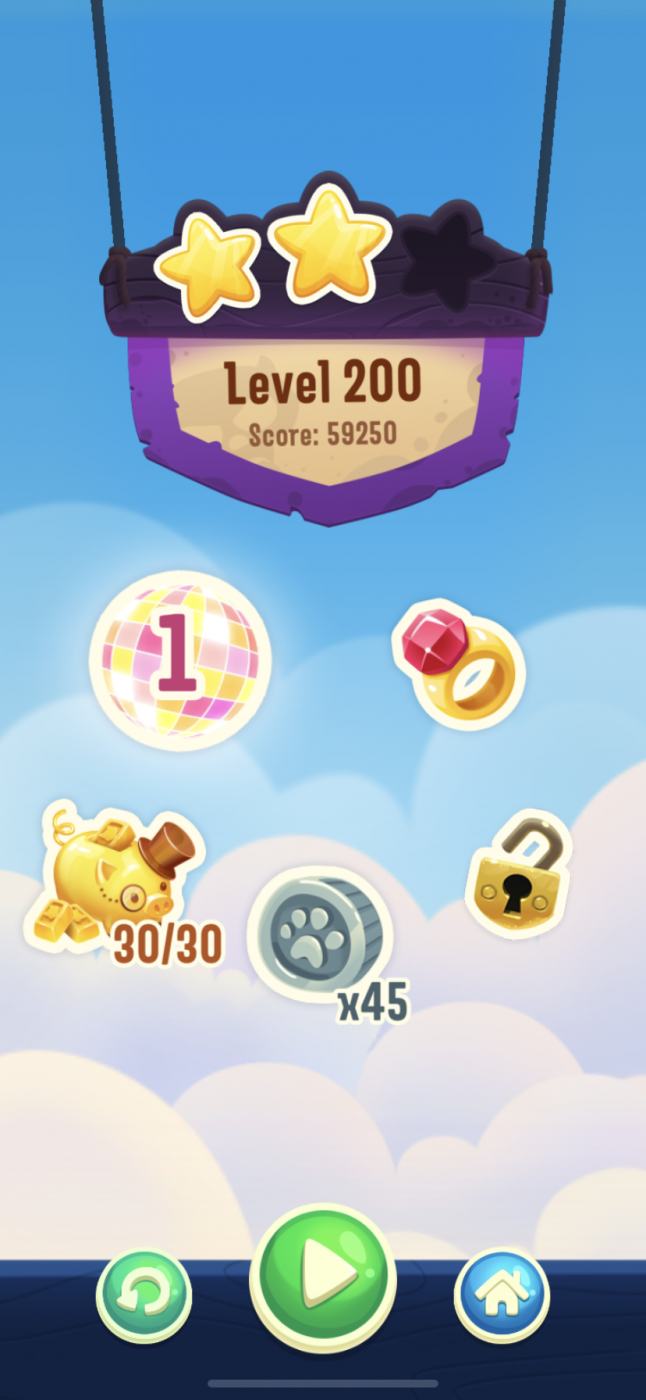The height and width of the screenshot is (1400, 646).
Task: Continue to the next level with the green play button
Action: point(323,1274)
